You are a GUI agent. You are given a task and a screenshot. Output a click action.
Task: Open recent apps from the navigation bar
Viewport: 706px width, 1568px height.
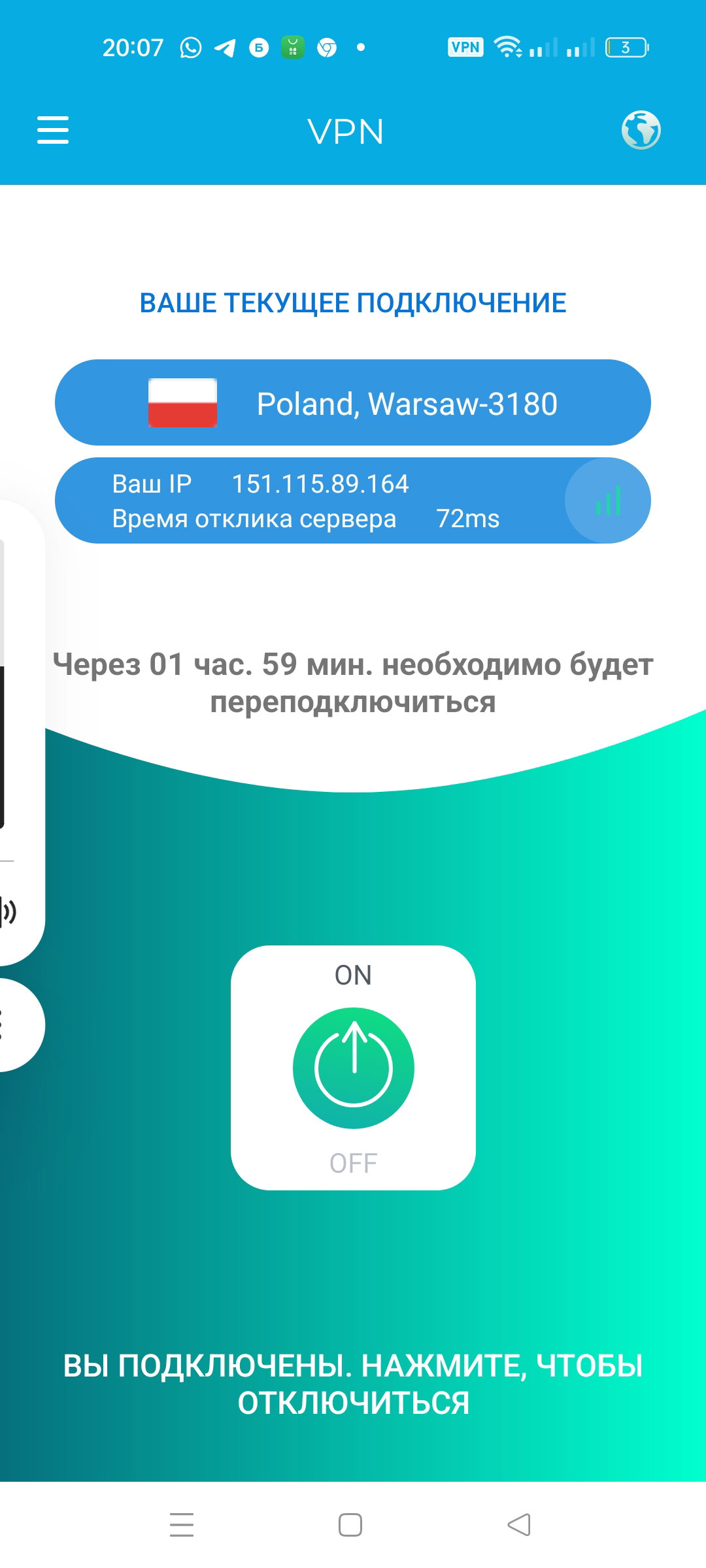click(x=182, y=1525)
